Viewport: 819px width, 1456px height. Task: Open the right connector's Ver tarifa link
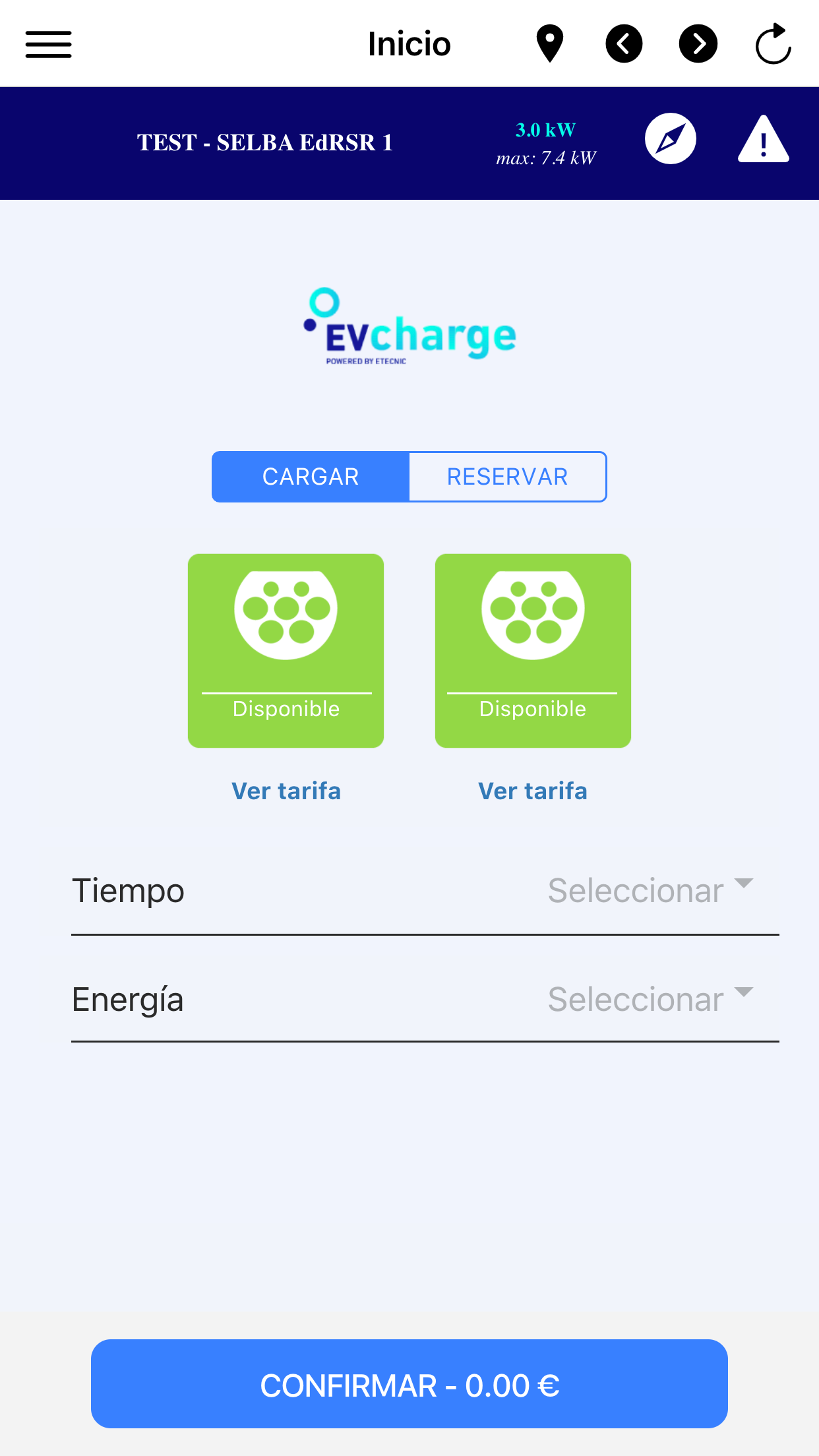coord(532,790)
